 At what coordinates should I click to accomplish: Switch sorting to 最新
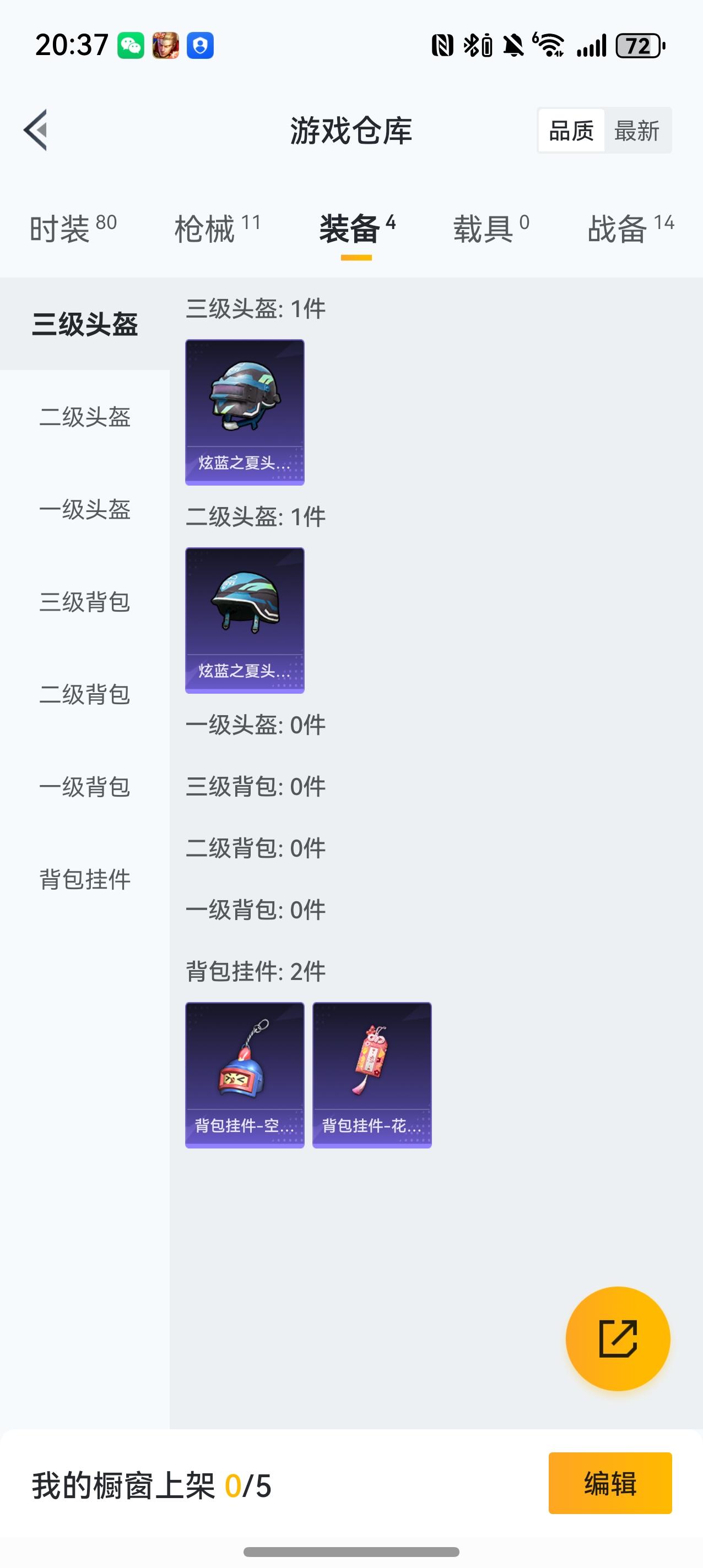coord(635,129)
